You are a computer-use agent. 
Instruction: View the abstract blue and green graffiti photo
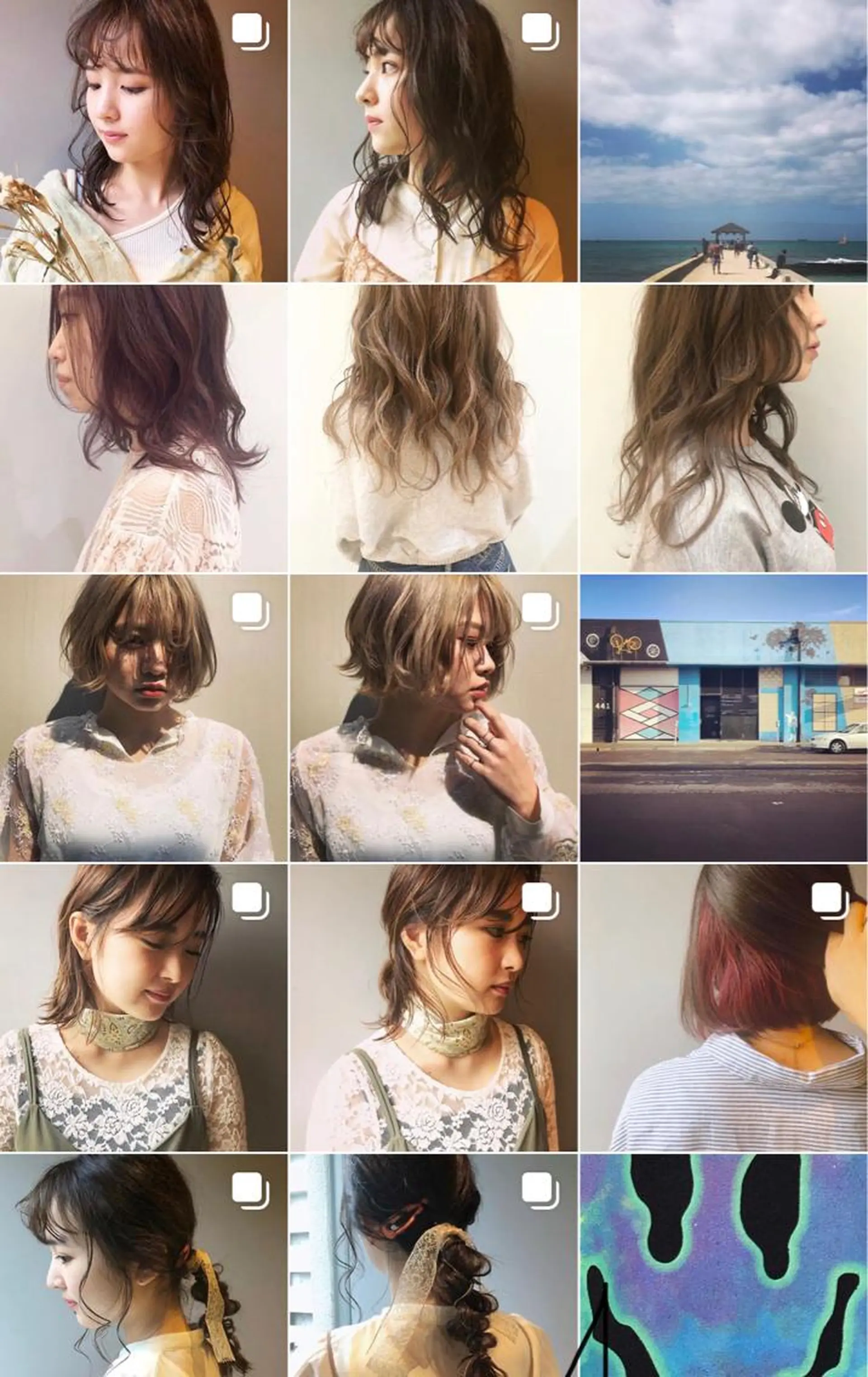pyautogui.click(x=724, y=1265)
